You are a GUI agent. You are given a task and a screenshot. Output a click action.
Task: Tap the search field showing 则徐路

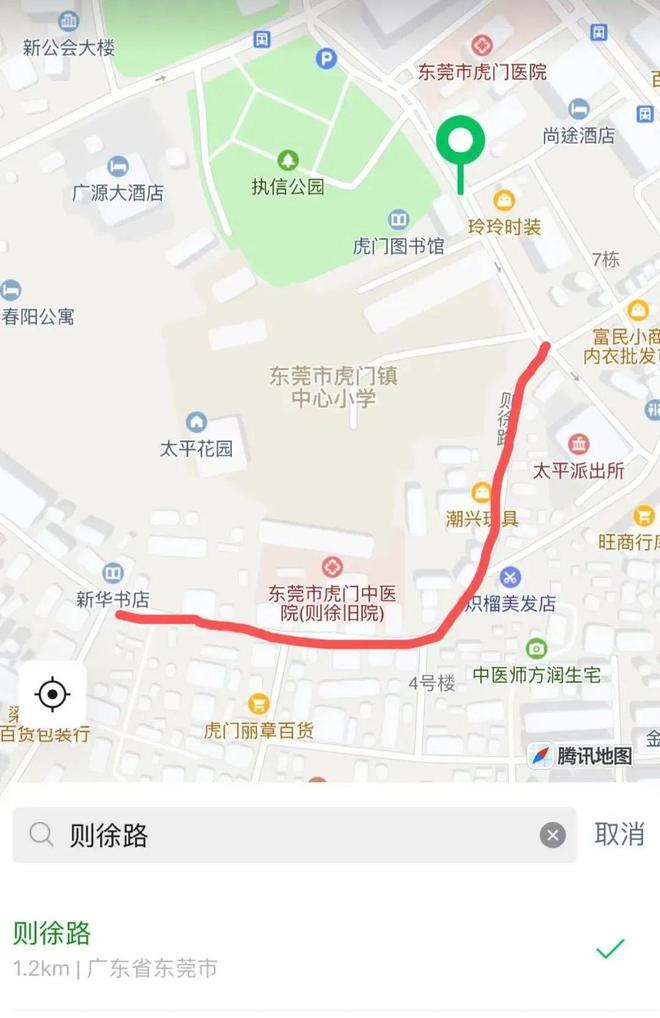[x=290, y=835]
